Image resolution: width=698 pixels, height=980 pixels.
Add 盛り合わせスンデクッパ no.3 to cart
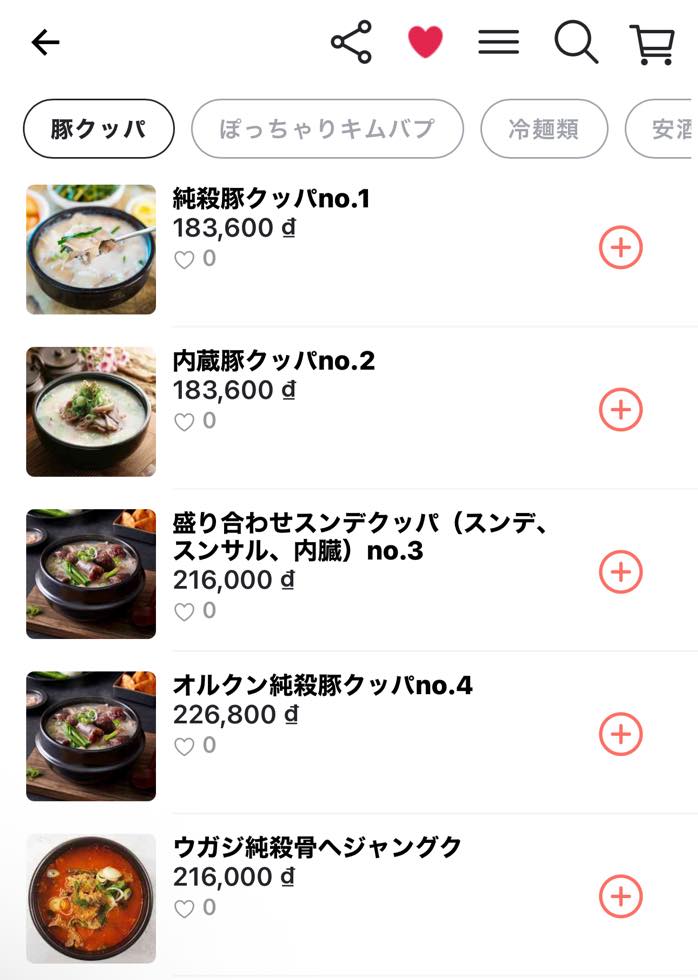point(620,572)
